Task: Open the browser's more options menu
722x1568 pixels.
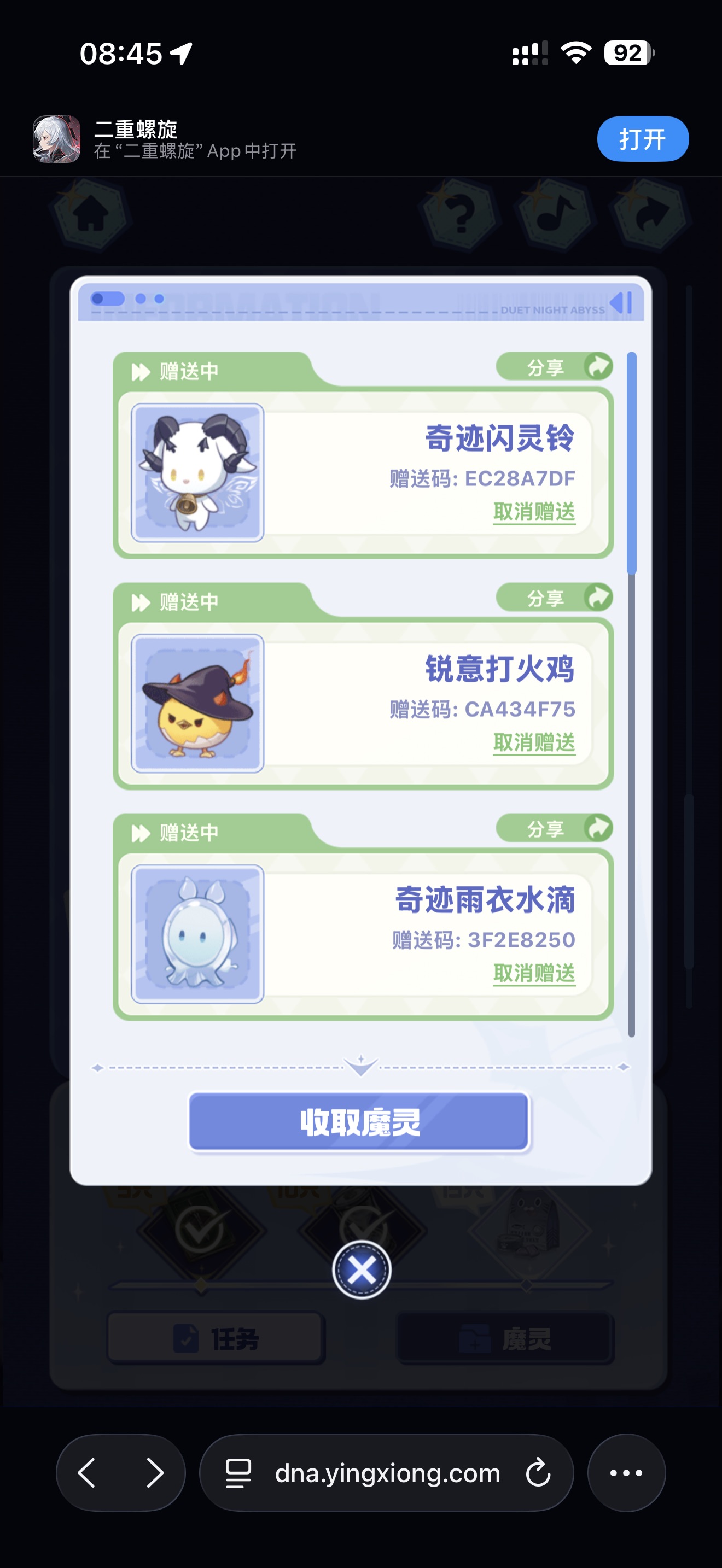Action: click(626, 1473)
